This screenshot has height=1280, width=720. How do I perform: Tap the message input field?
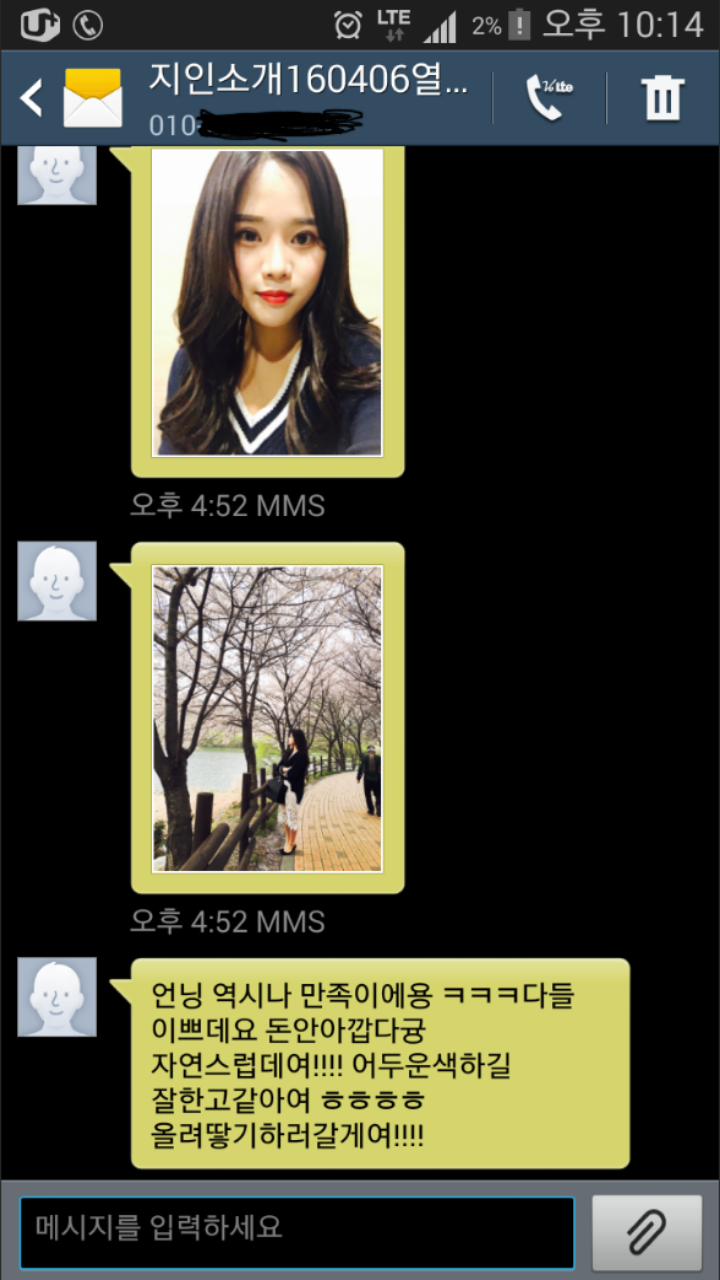point(297,1232)
